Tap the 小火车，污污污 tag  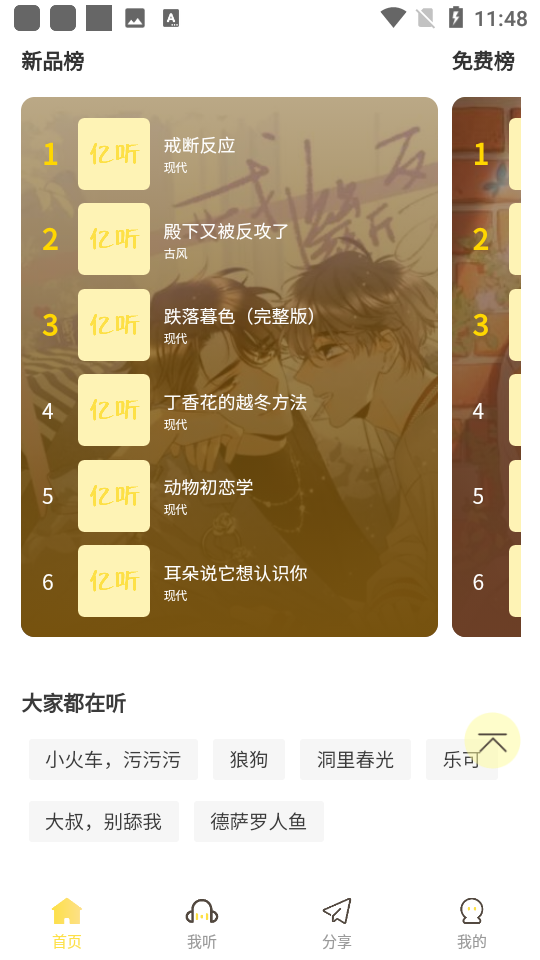click(113, 759)
